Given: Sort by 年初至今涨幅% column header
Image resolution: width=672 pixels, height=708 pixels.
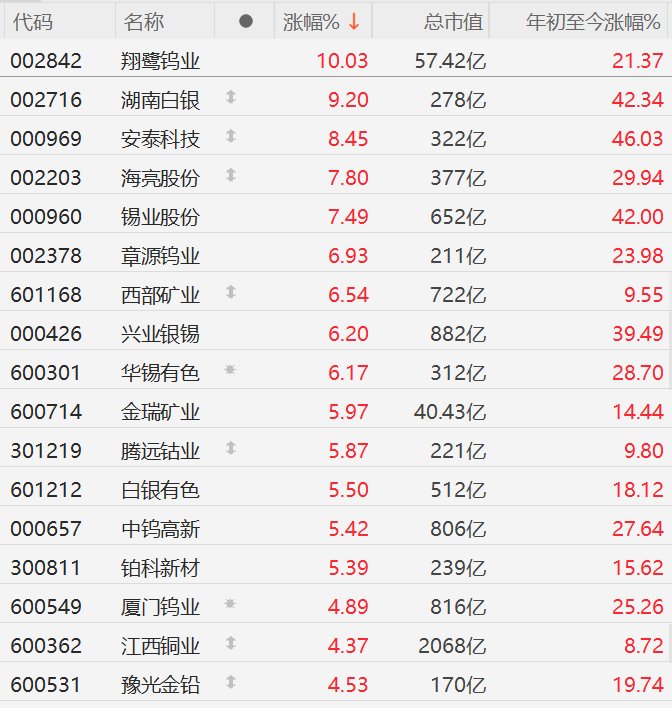Looking at the screenshot, I should pyautogui.click(x=595, y=22).
